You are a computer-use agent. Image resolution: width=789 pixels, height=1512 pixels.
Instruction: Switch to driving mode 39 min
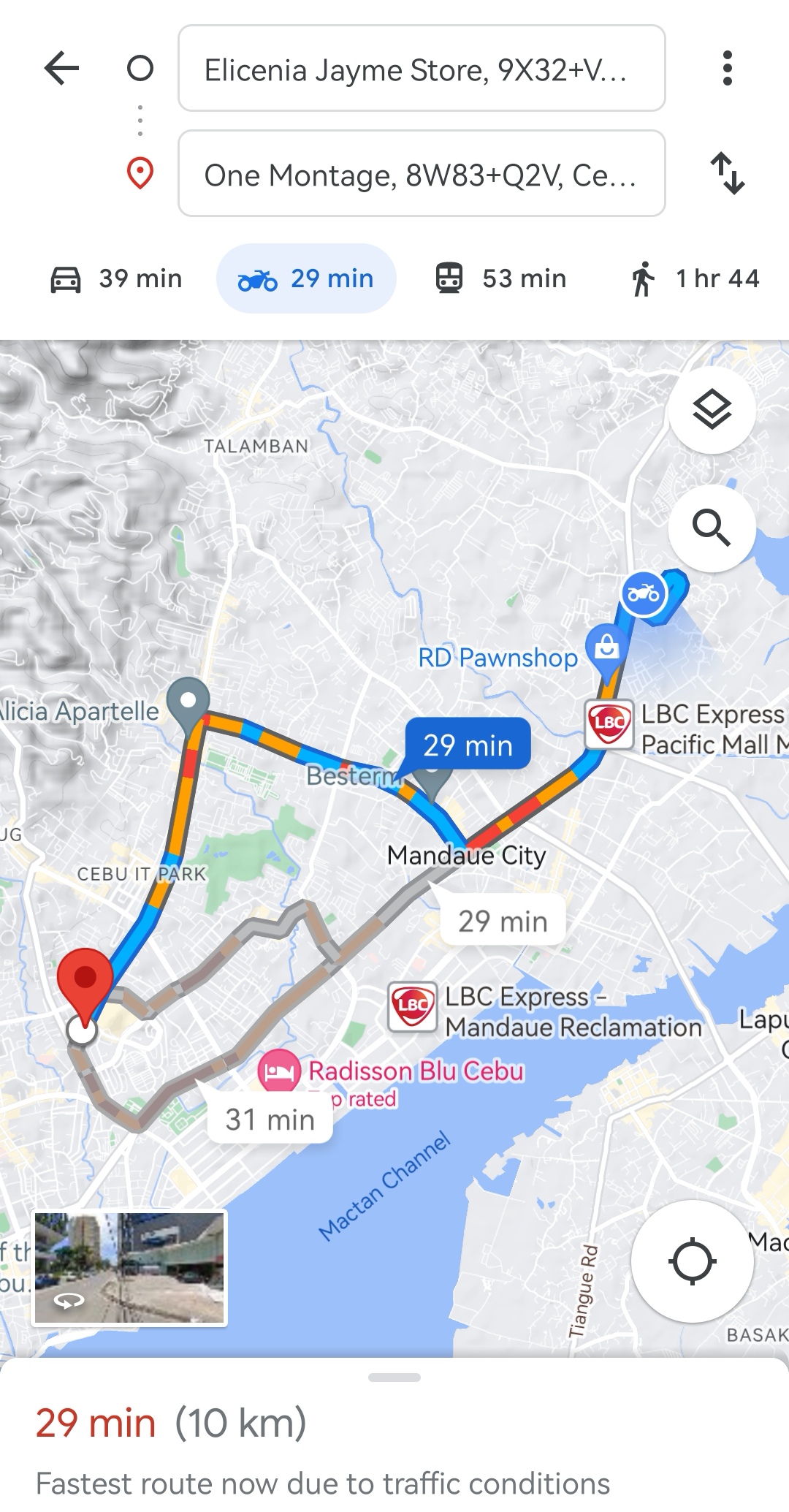click(x=117, y=278)
